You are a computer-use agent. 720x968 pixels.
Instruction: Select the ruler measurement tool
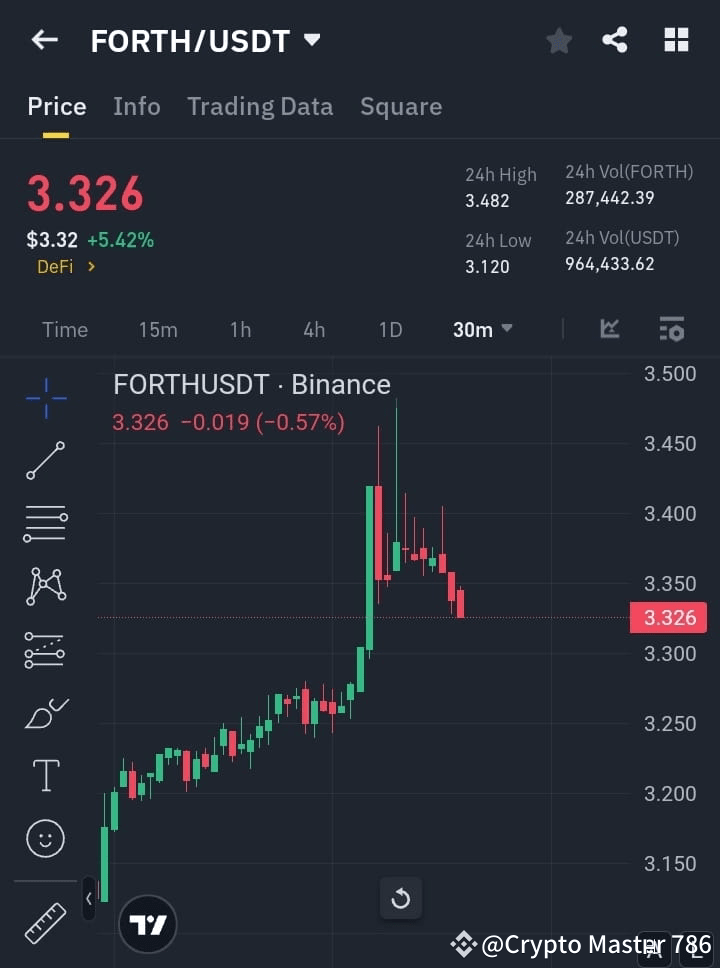(44, 922)
